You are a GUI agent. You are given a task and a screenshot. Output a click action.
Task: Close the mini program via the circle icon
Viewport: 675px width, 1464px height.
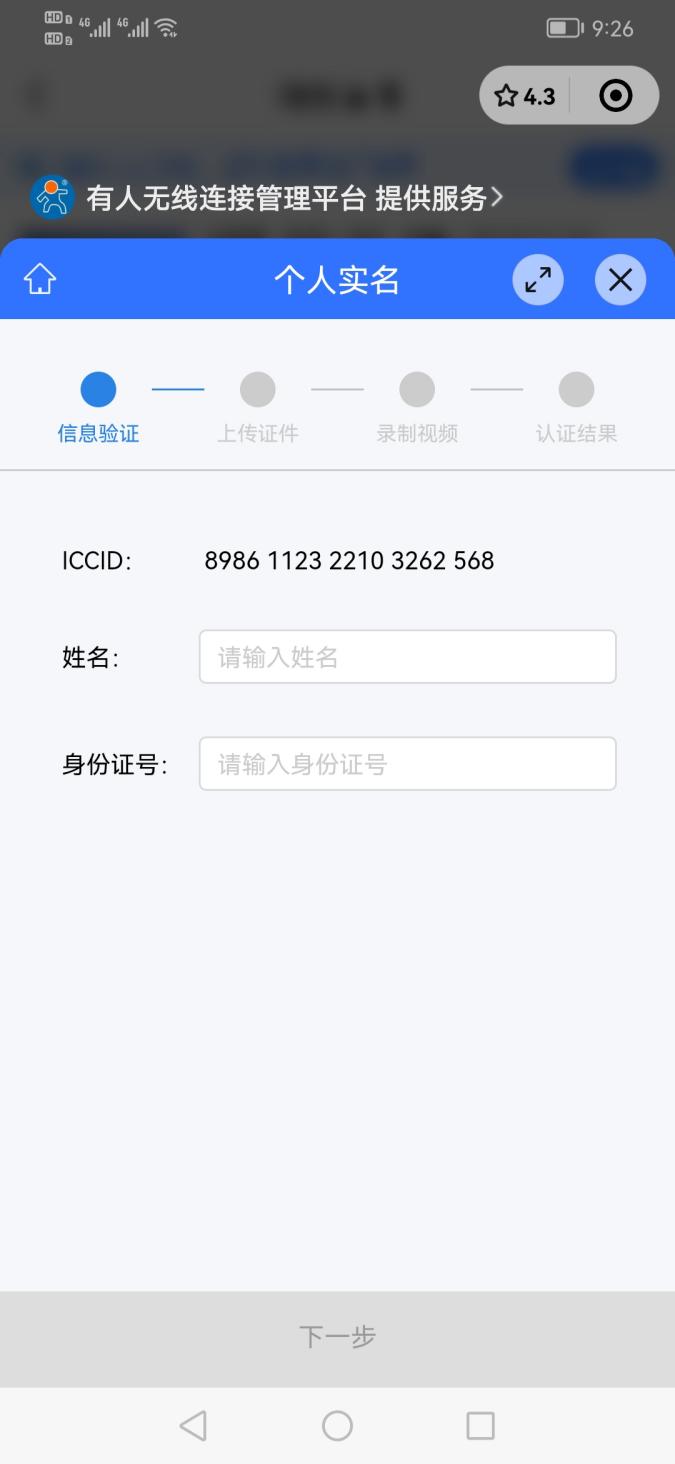click(615, 96)
